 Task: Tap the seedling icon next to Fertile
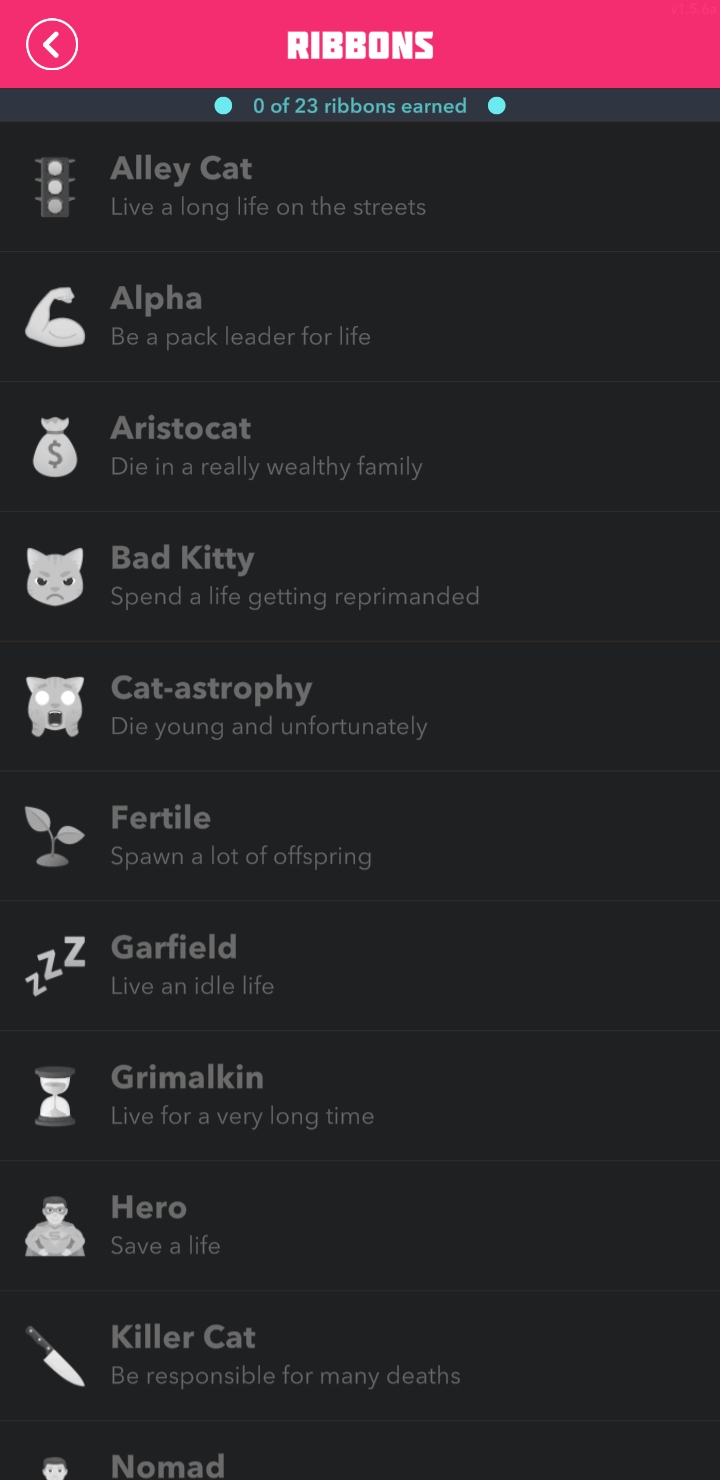[x=55, y=835]
